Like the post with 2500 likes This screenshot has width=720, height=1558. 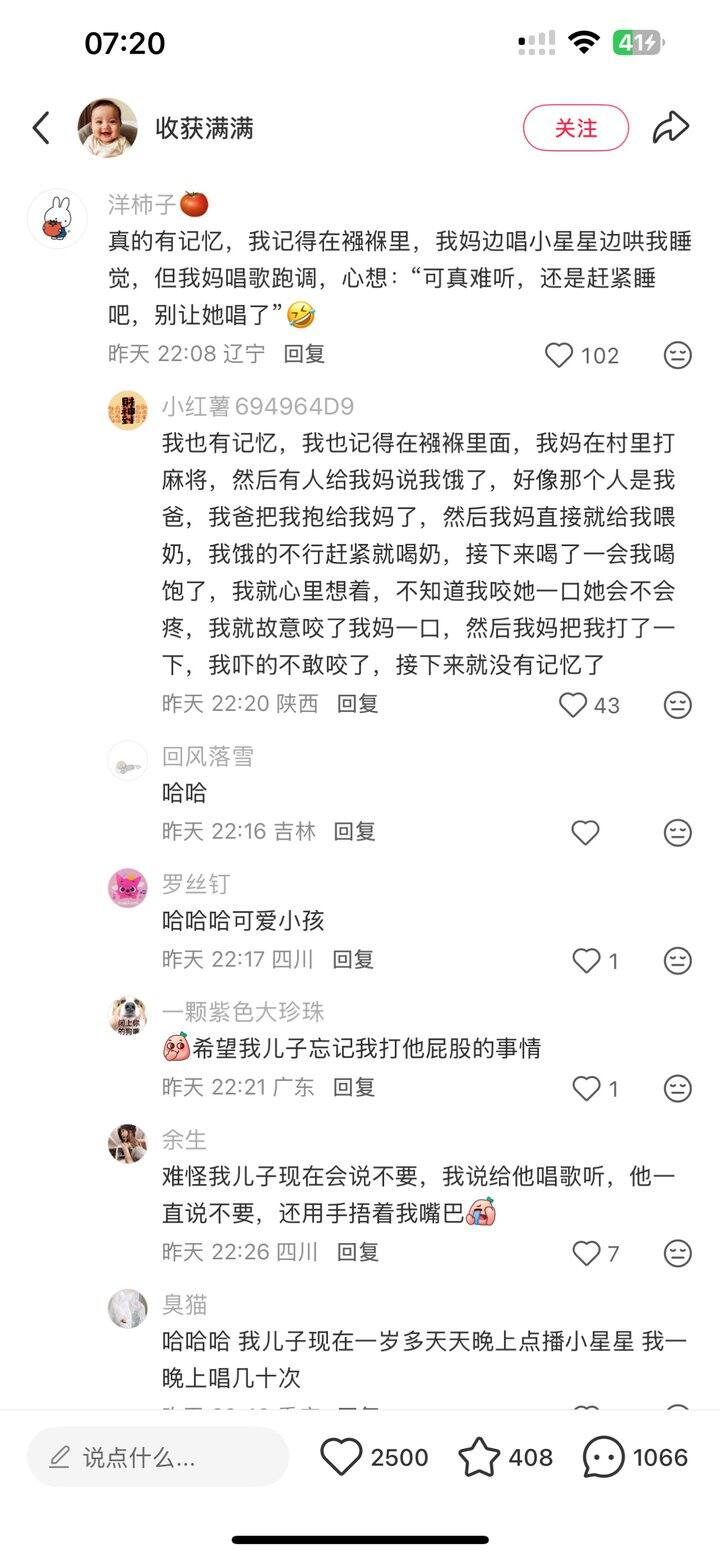coord(341,1457)
